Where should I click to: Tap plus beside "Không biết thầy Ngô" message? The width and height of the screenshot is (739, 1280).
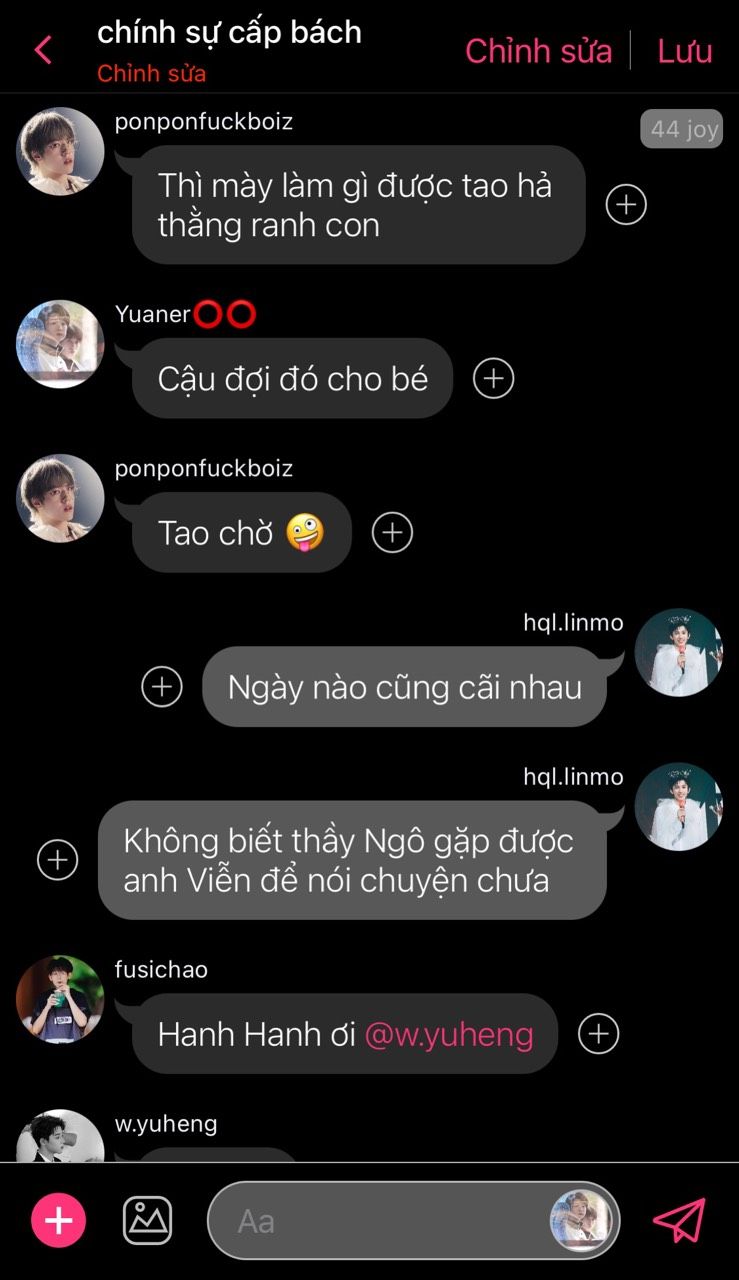[x=57, y=860]
